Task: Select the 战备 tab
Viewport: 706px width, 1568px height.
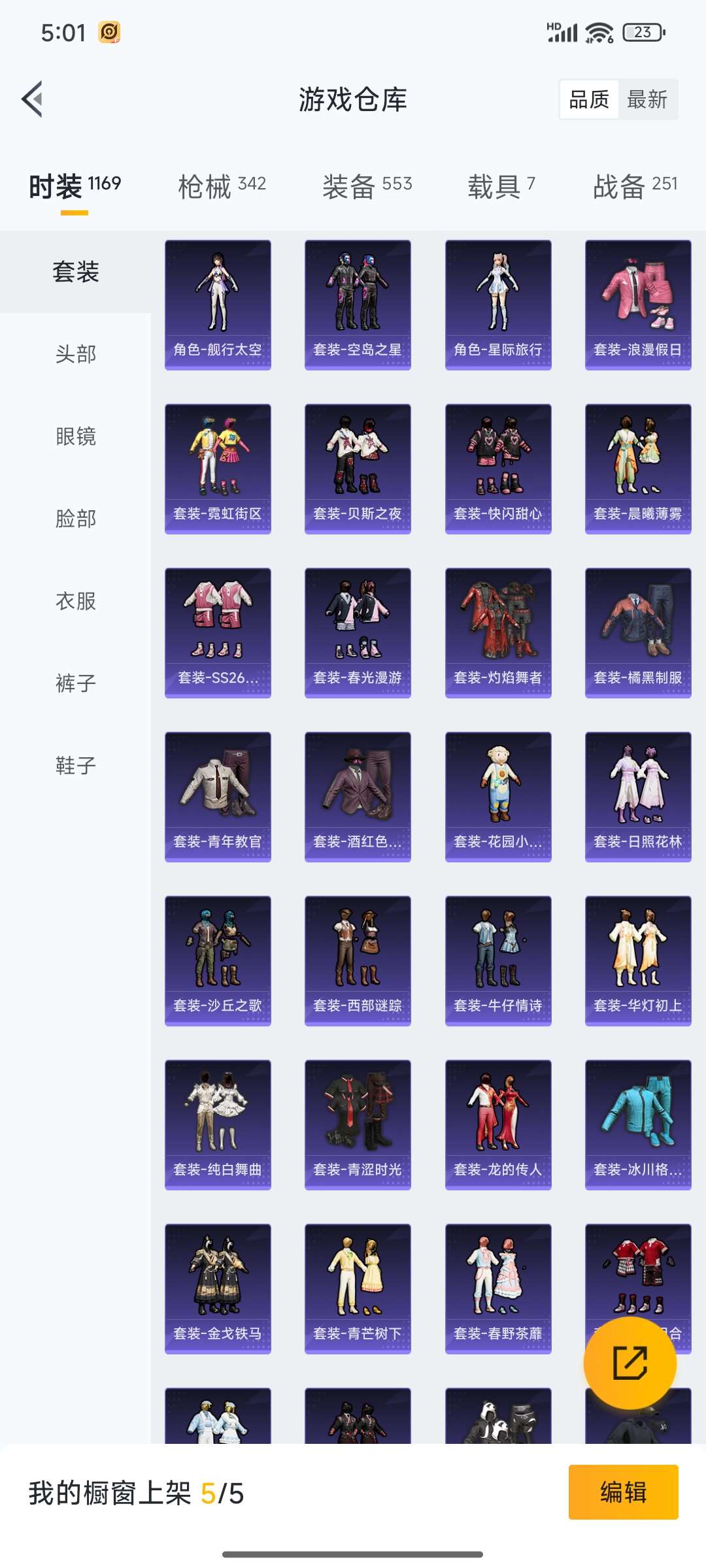Action: click(x=634, y=186)
